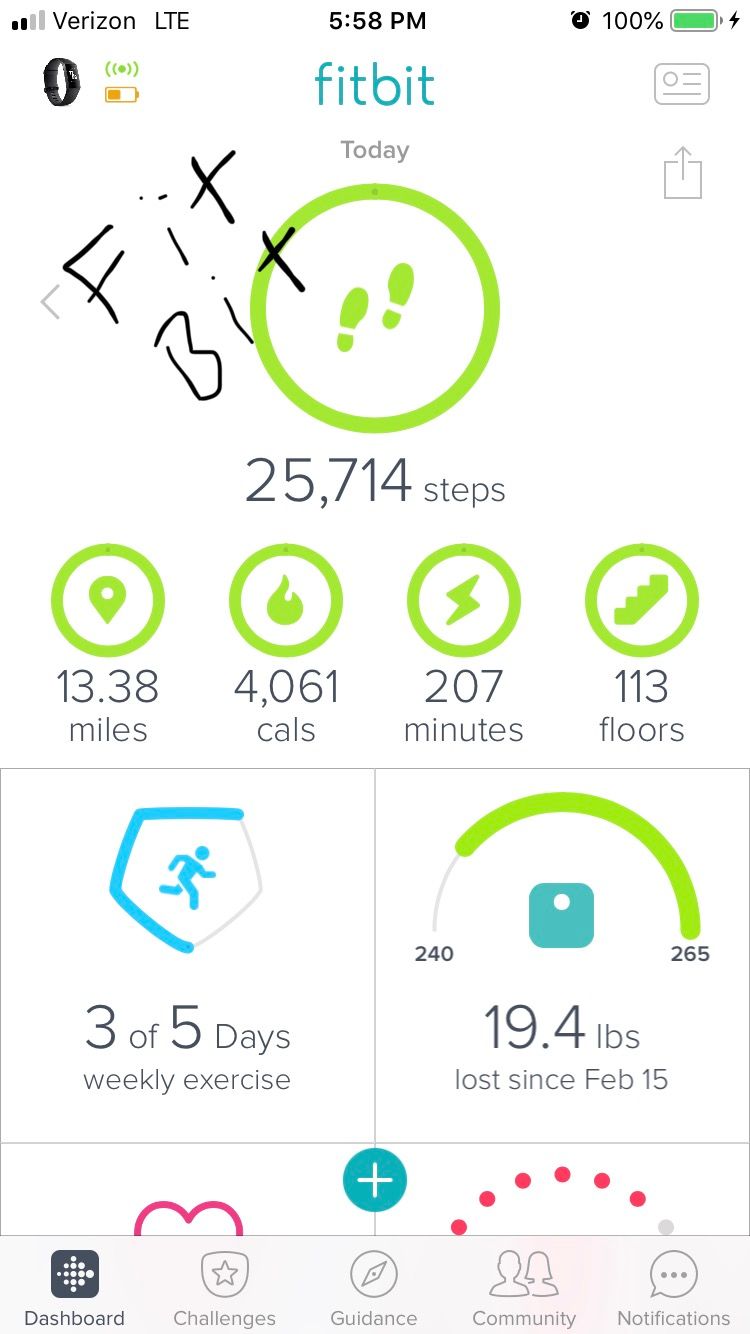Open the 19.4 lbs lost weight card
The height and width of the screenshot is (1334, 750).
pos(562,955)
